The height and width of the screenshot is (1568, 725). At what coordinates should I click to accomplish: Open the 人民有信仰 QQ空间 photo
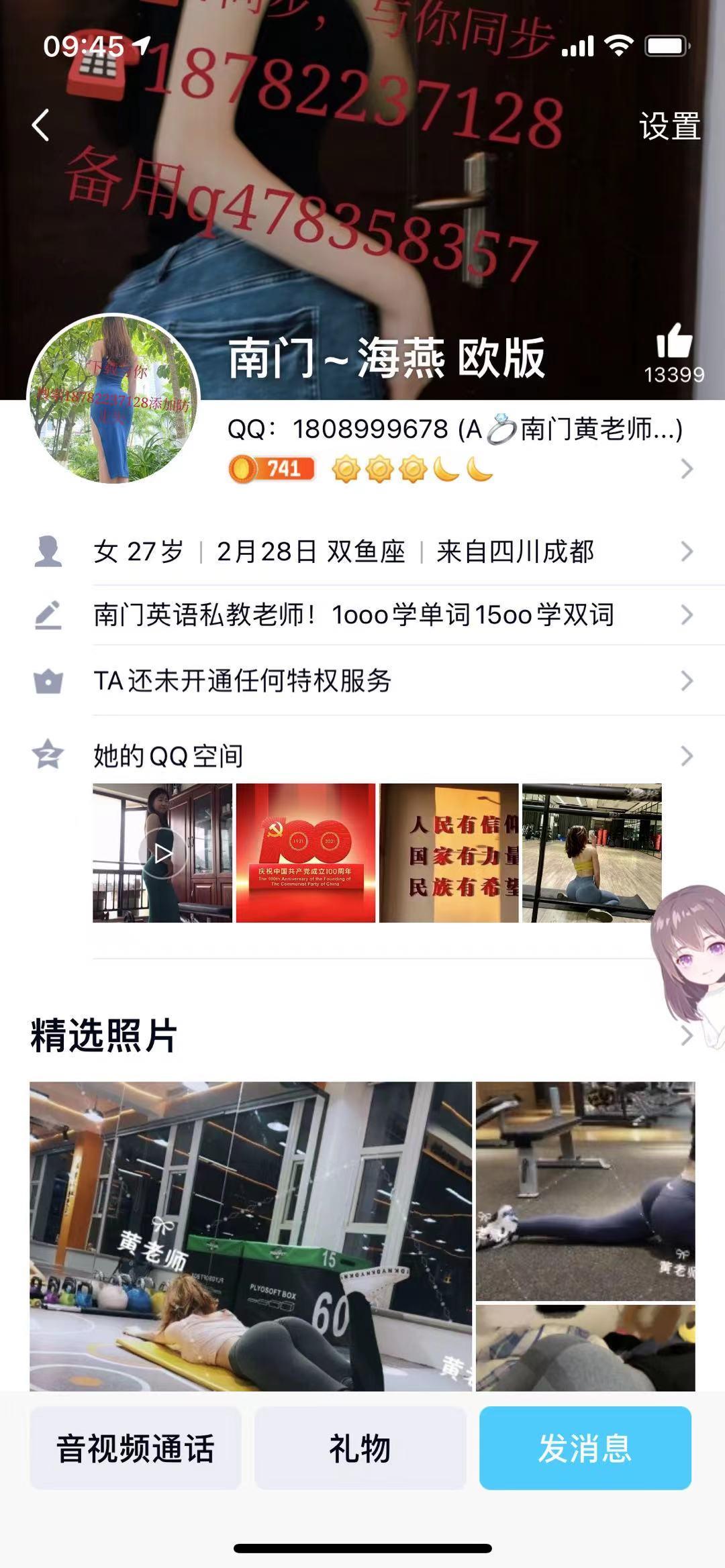point(448,853)
